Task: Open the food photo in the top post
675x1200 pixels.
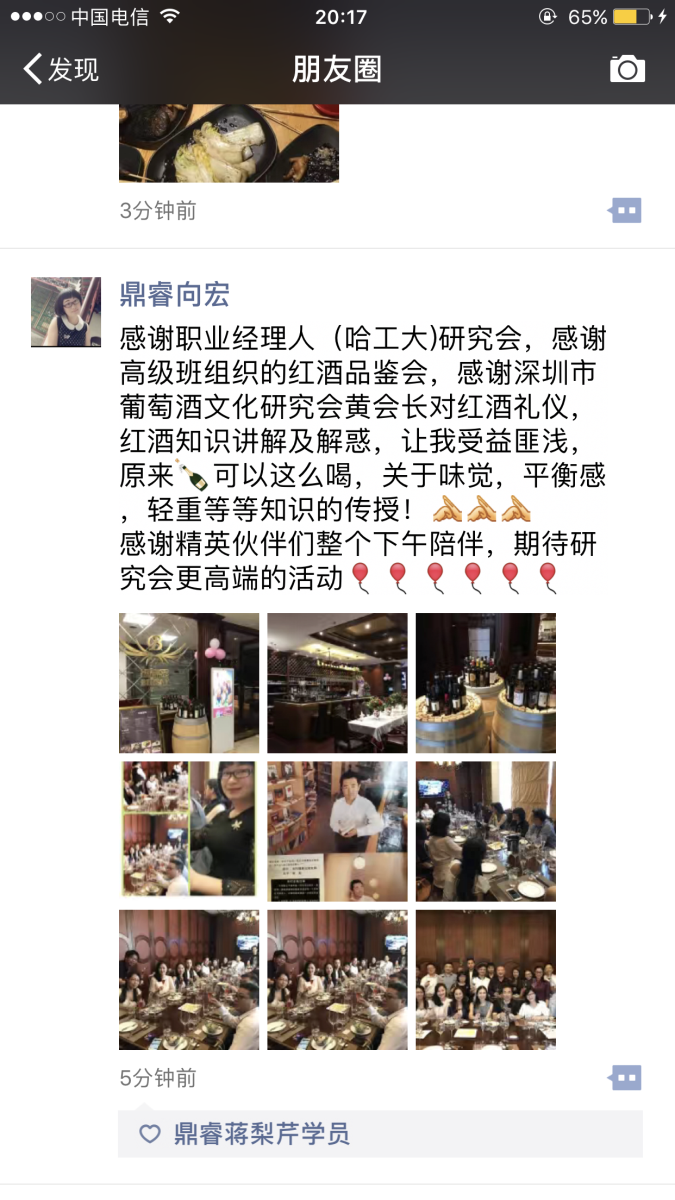Action: pyautogui.click(x=228, y=143)
